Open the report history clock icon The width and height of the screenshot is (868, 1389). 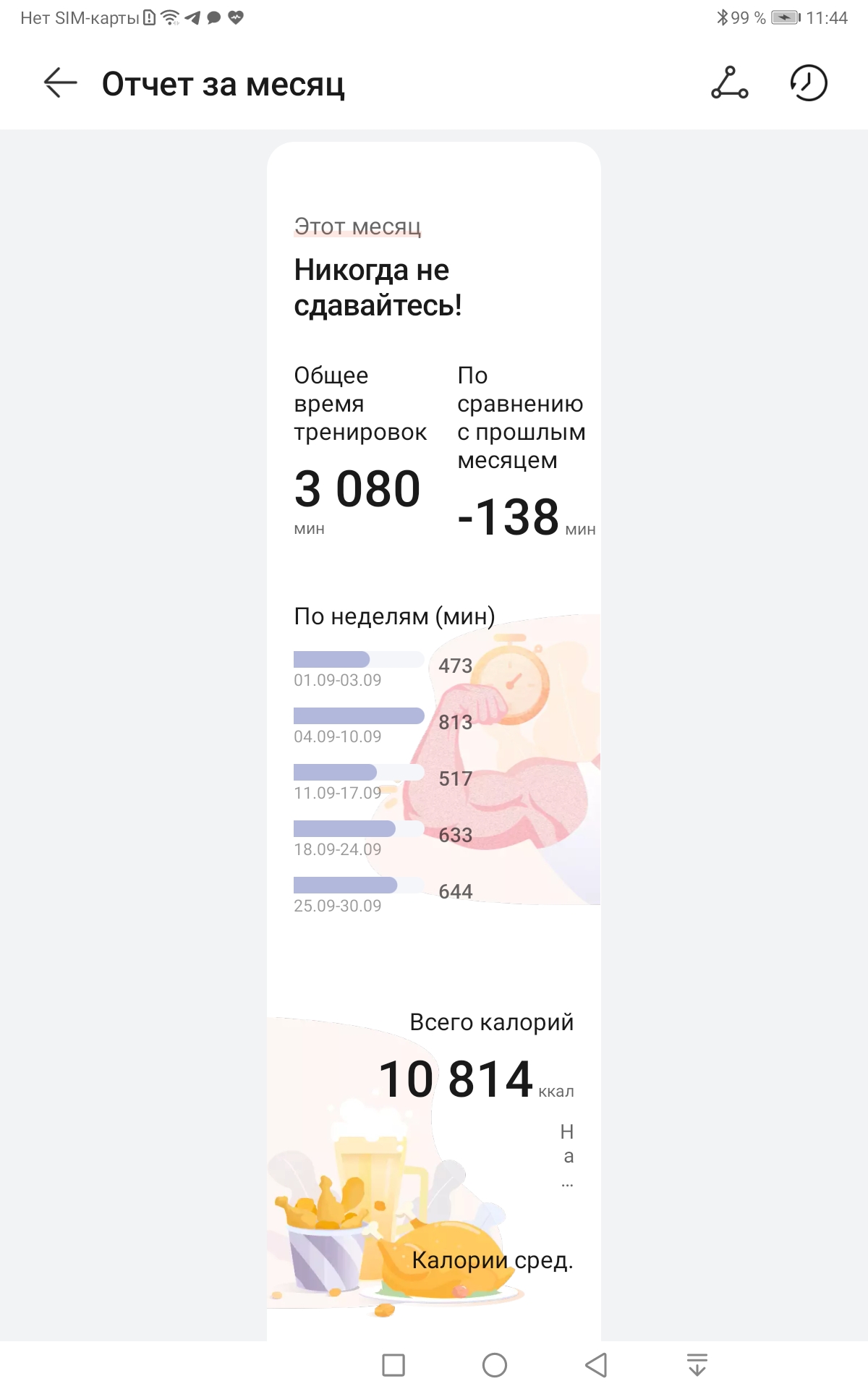pos(808,82)
